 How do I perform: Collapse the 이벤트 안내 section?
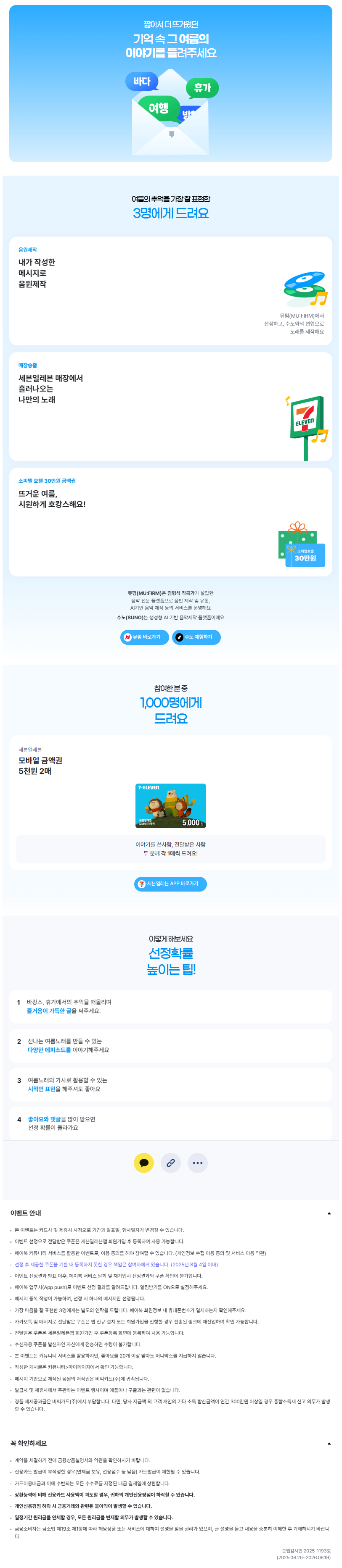(329, 1213)
